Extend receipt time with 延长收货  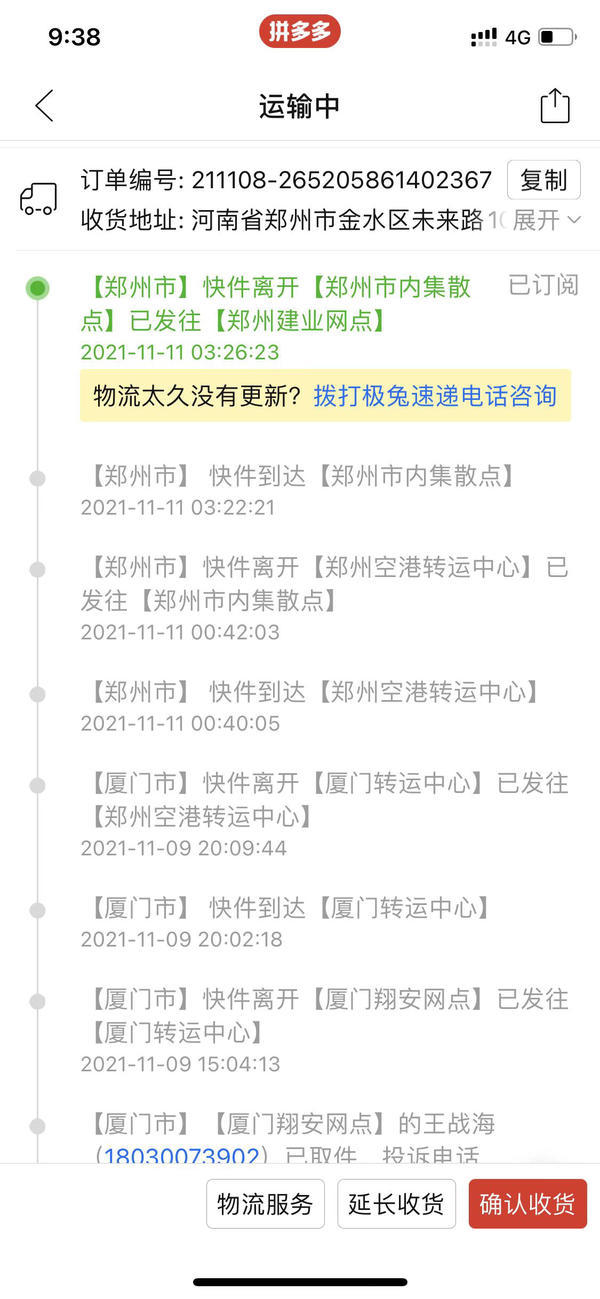[396, 1205]
